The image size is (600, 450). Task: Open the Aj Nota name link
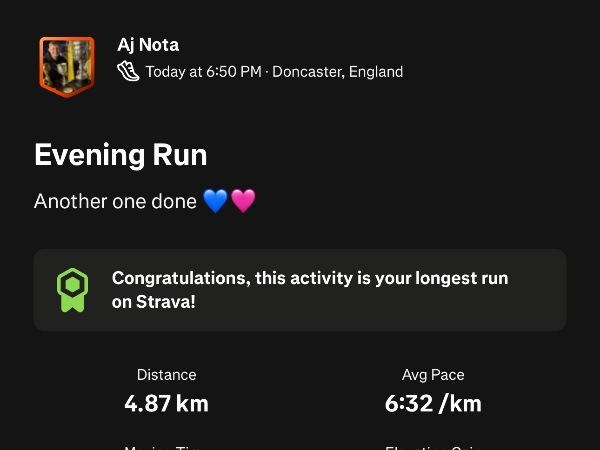[148, 45]
